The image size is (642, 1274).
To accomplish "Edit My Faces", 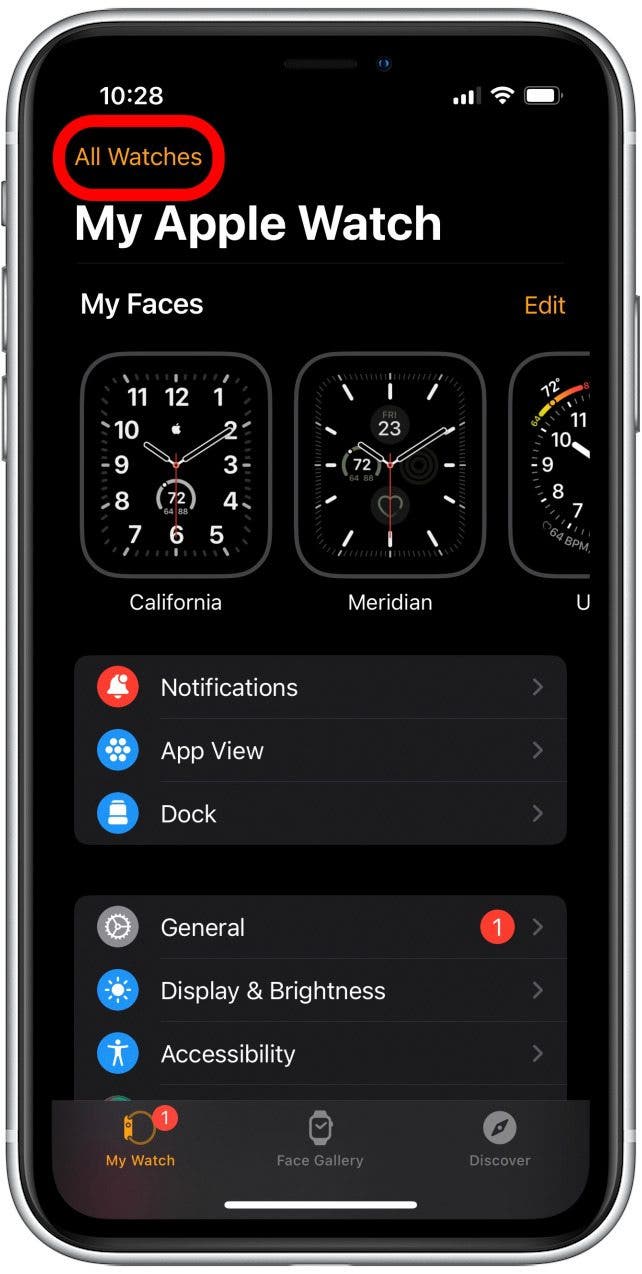I will [x=544, y=305].
